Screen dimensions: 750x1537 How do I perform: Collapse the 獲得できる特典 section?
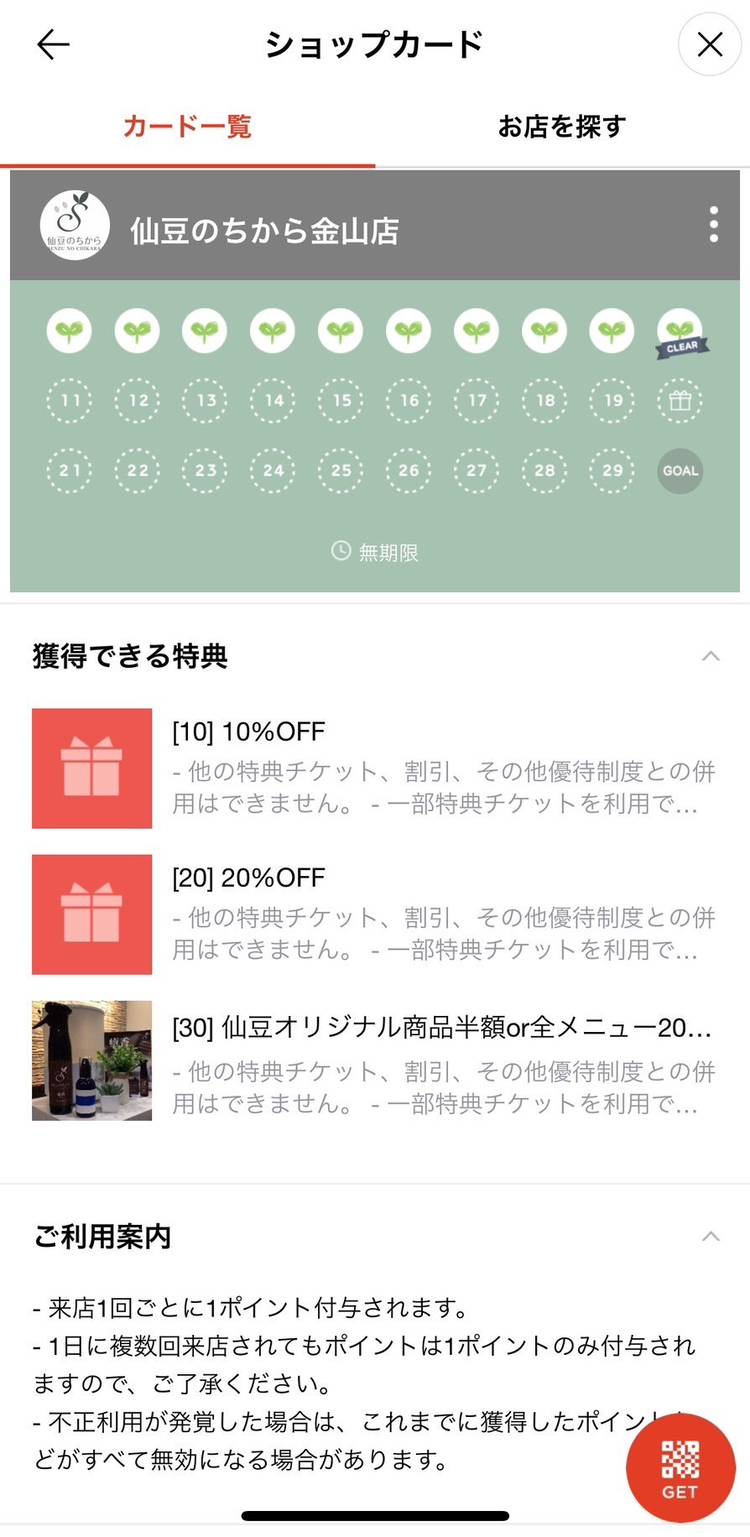[x=711, y=656]
